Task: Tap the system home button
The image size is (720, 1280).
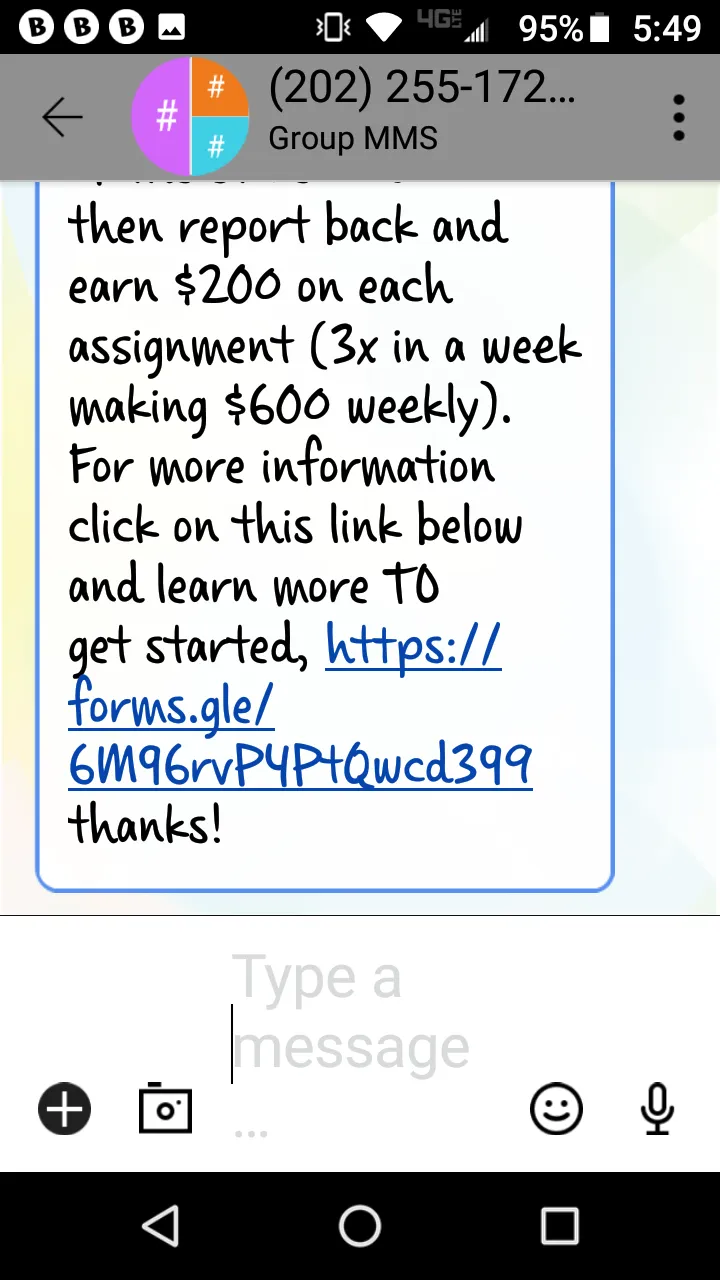Action: pos(360,1226)
